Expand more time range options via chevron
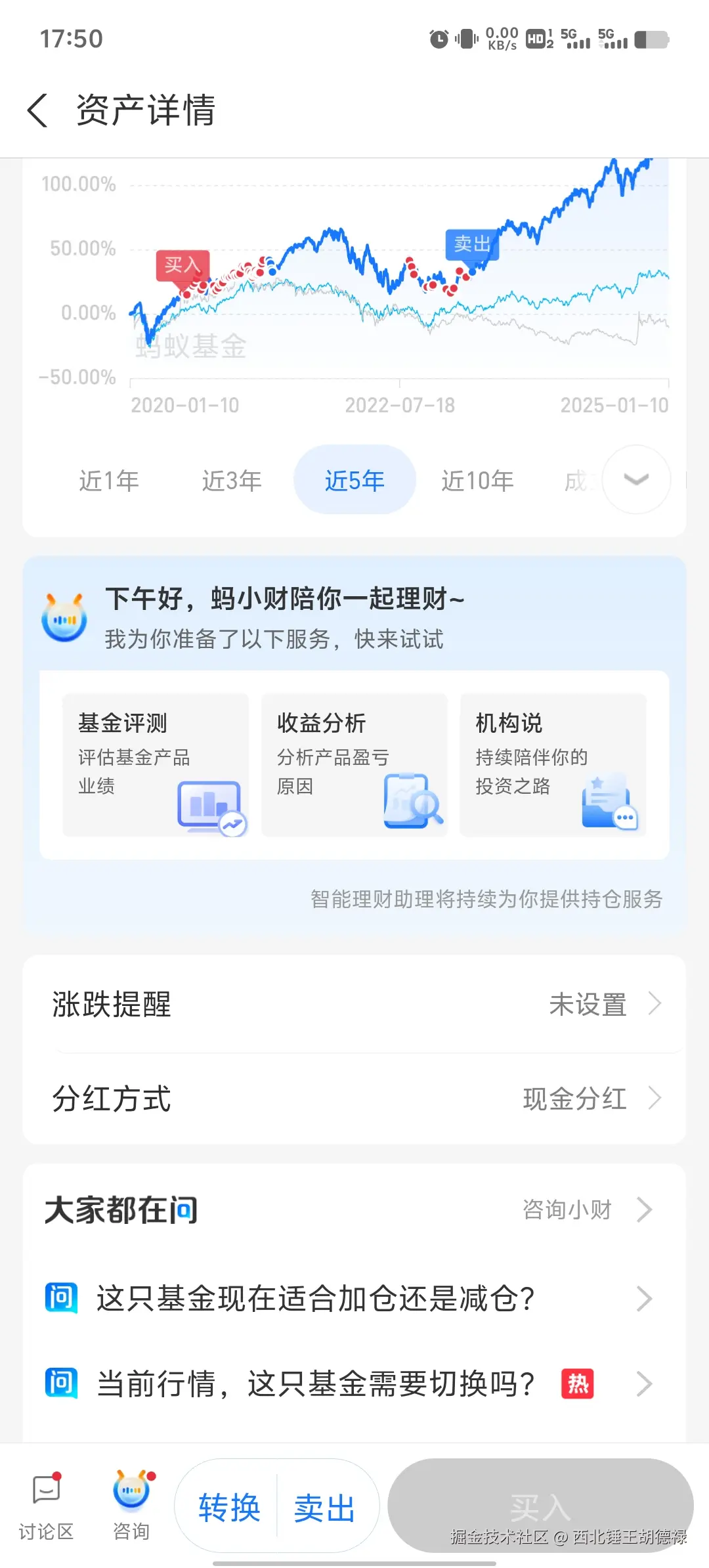This screenshot has width=709, height=1568. 634,480
